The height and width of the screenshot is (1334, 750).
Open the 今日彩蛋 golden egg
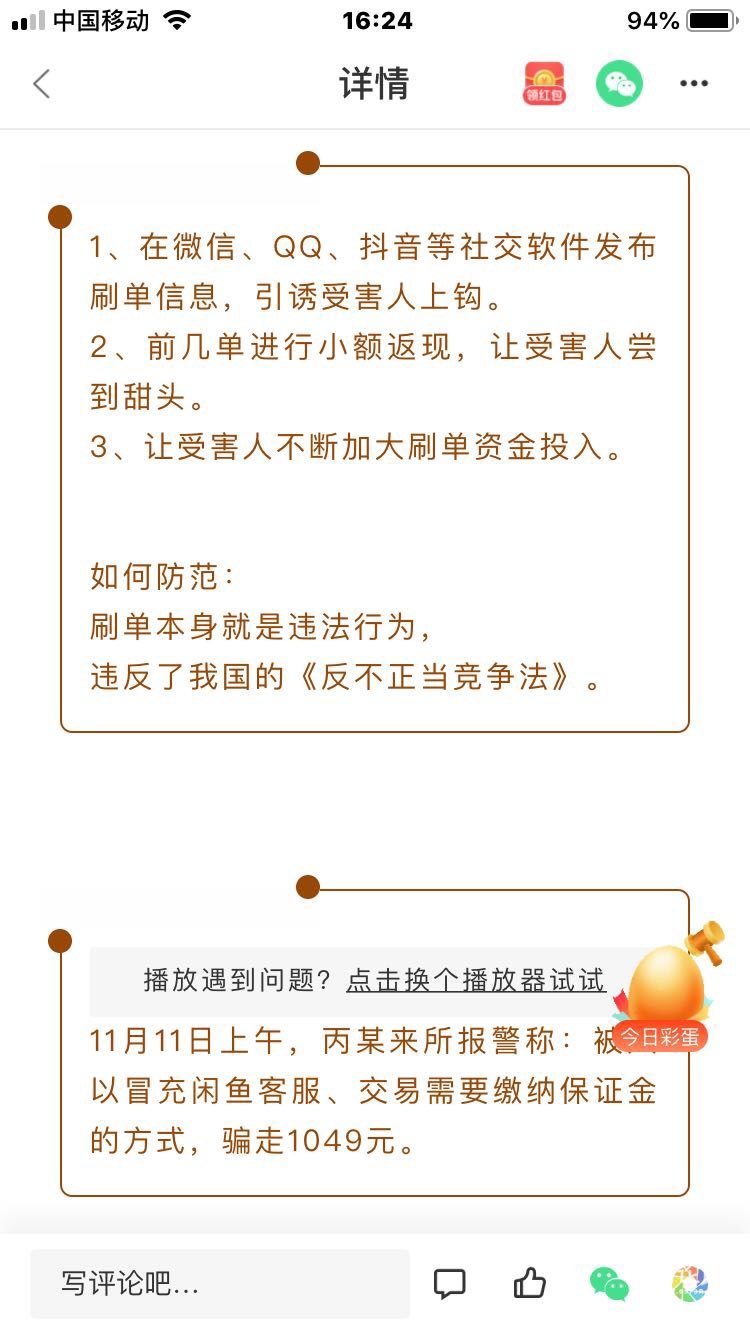(664, 990)
